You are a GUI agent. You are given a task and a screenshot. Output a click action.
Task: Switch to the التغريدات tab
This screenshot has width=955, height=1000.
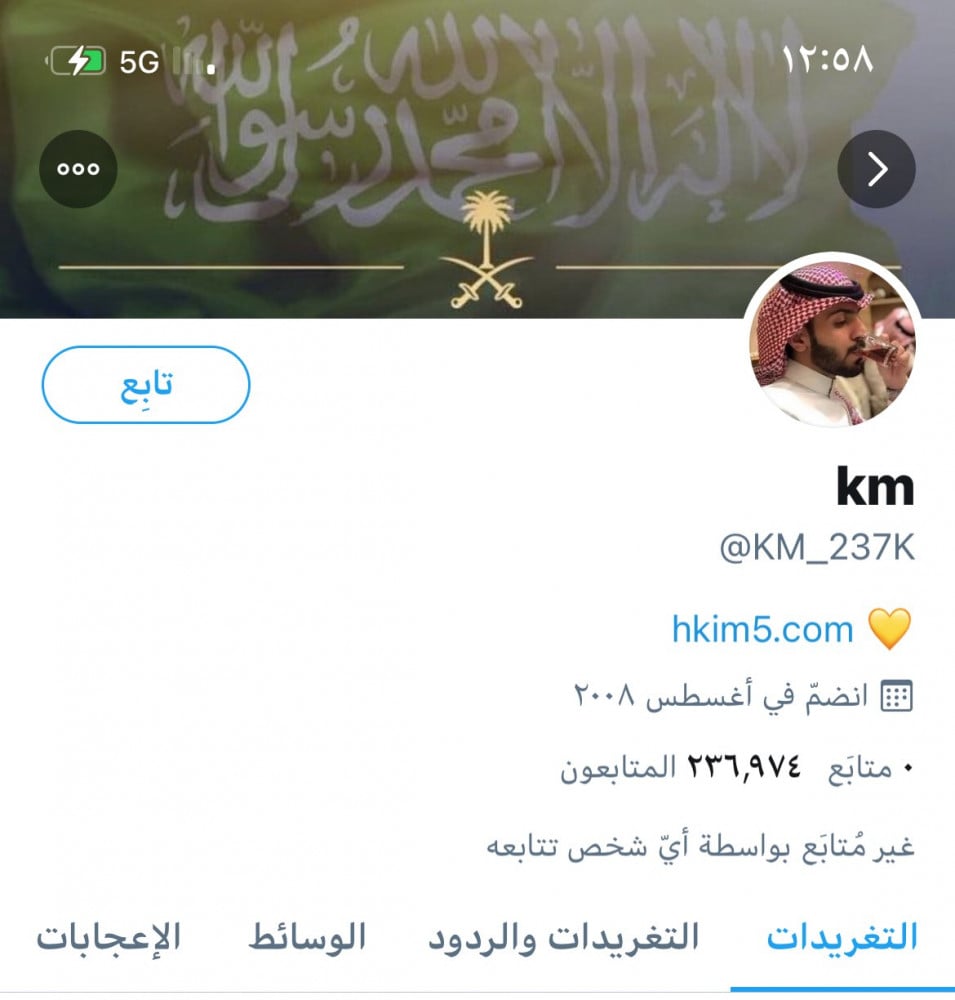click(x=842, y=938)
